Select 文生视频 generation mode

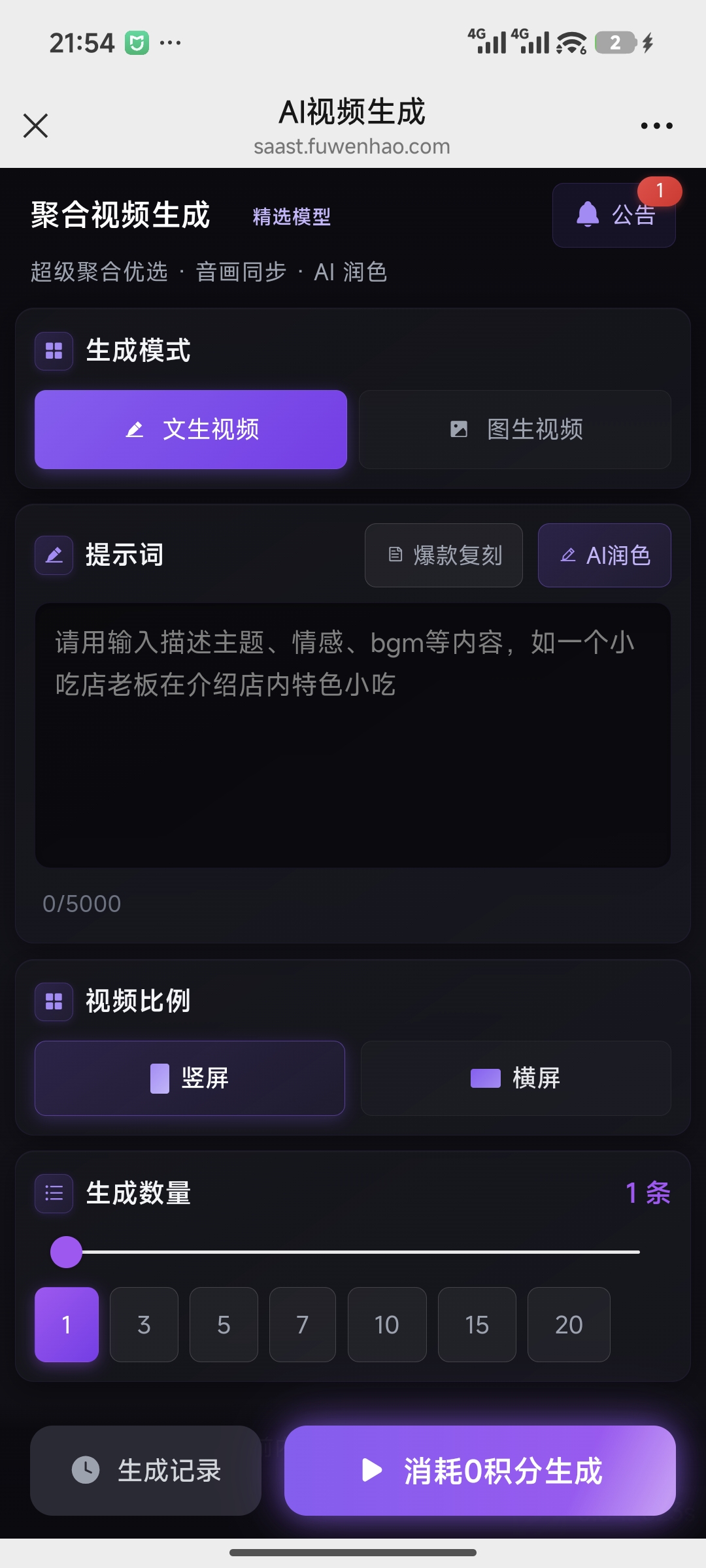coord(191,429)
